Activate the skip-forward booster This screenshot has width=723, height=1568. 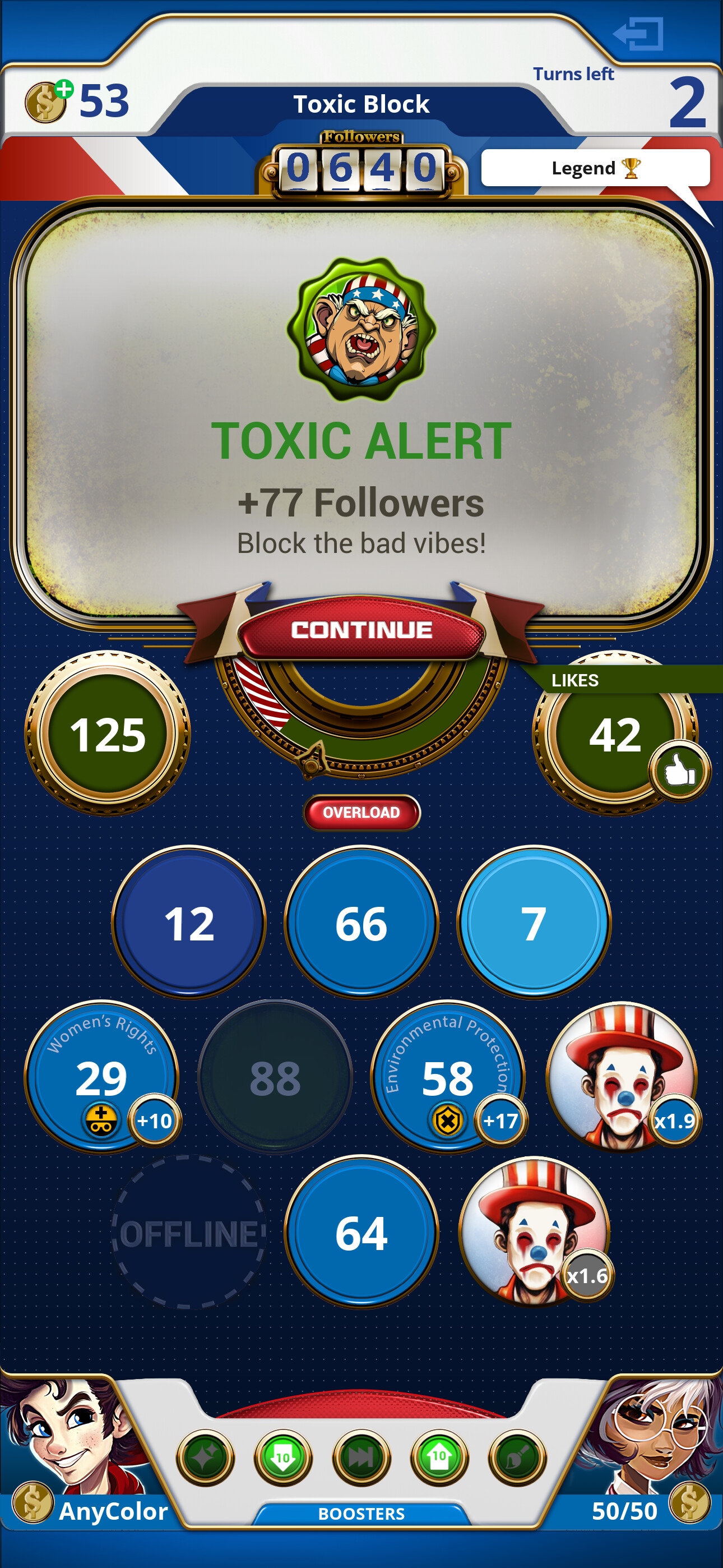click(x=361, y=1458)
